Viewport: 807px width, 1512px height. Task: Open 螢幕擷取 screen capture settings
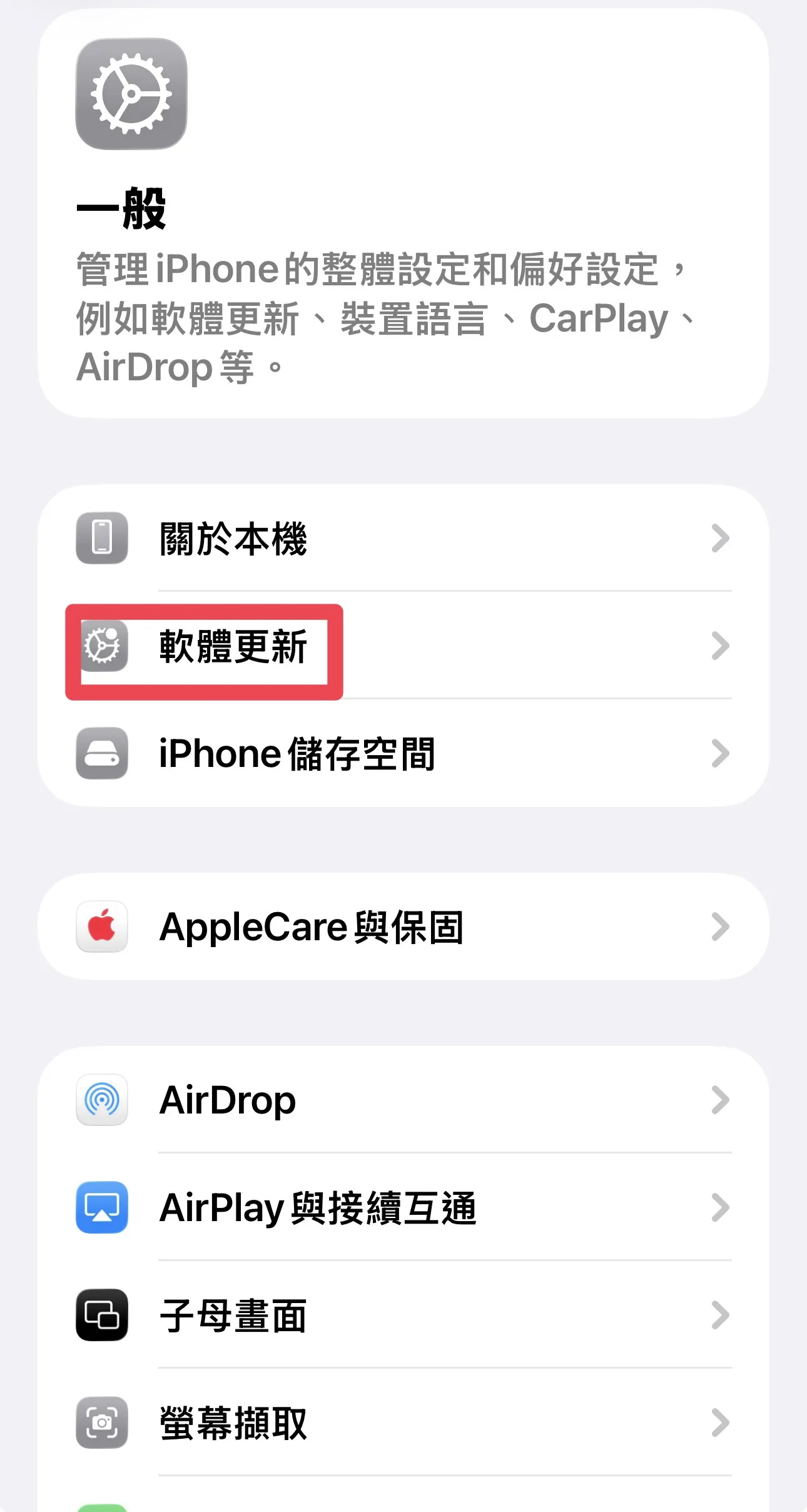403,1423
